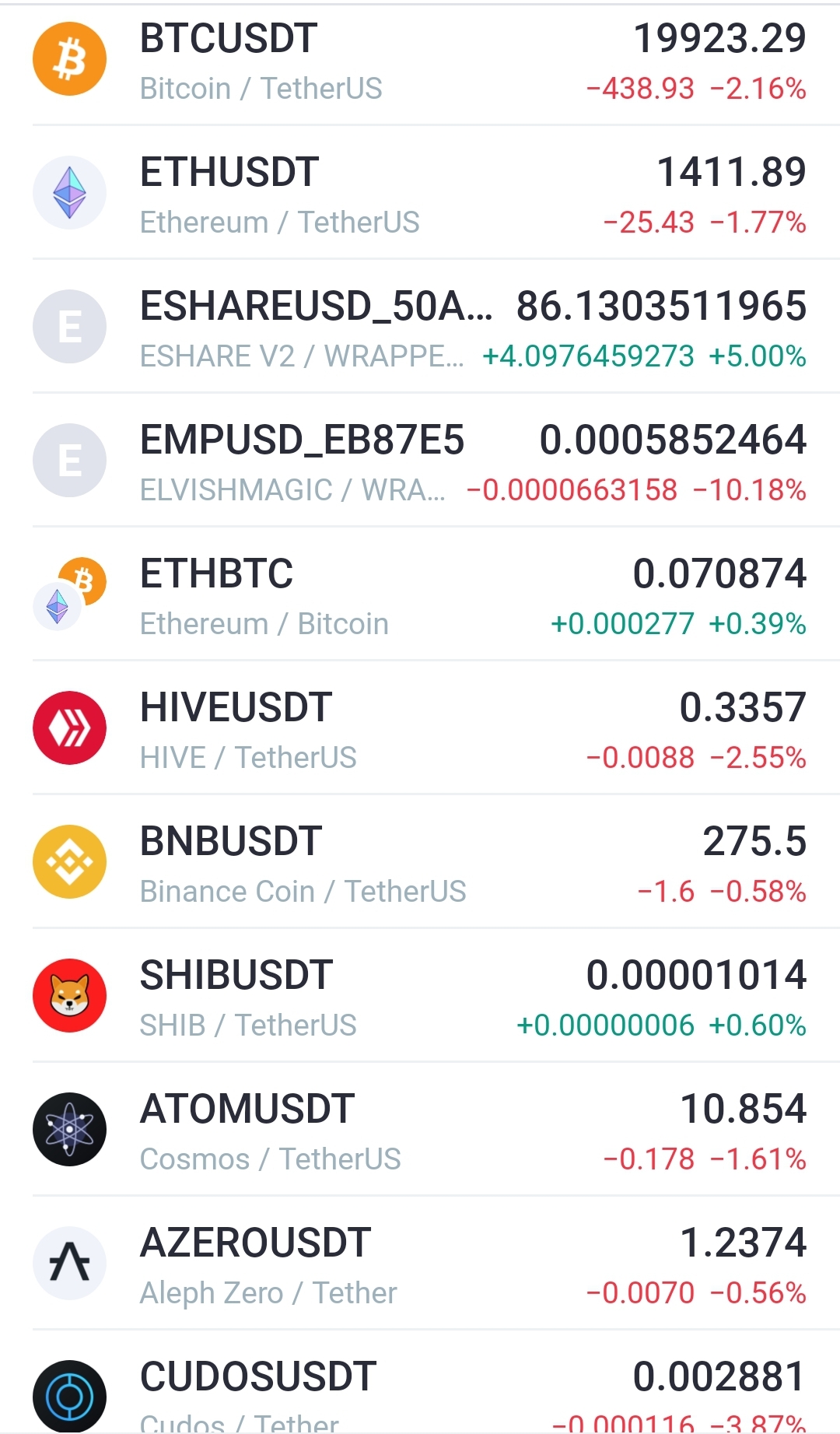Select the CUDOSUSDT Cudos entry
The image size is (840, 1434).
point(420,1382)
